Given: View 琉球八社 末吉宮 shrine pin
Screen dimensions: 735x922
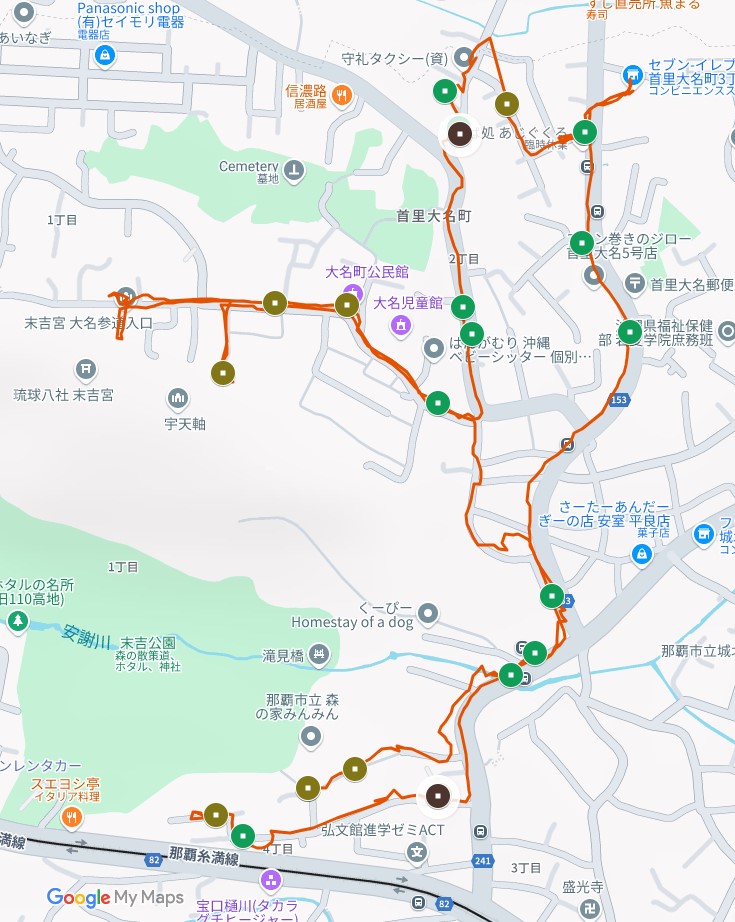Looking at the screenshot, I should (x=87, y=371).
